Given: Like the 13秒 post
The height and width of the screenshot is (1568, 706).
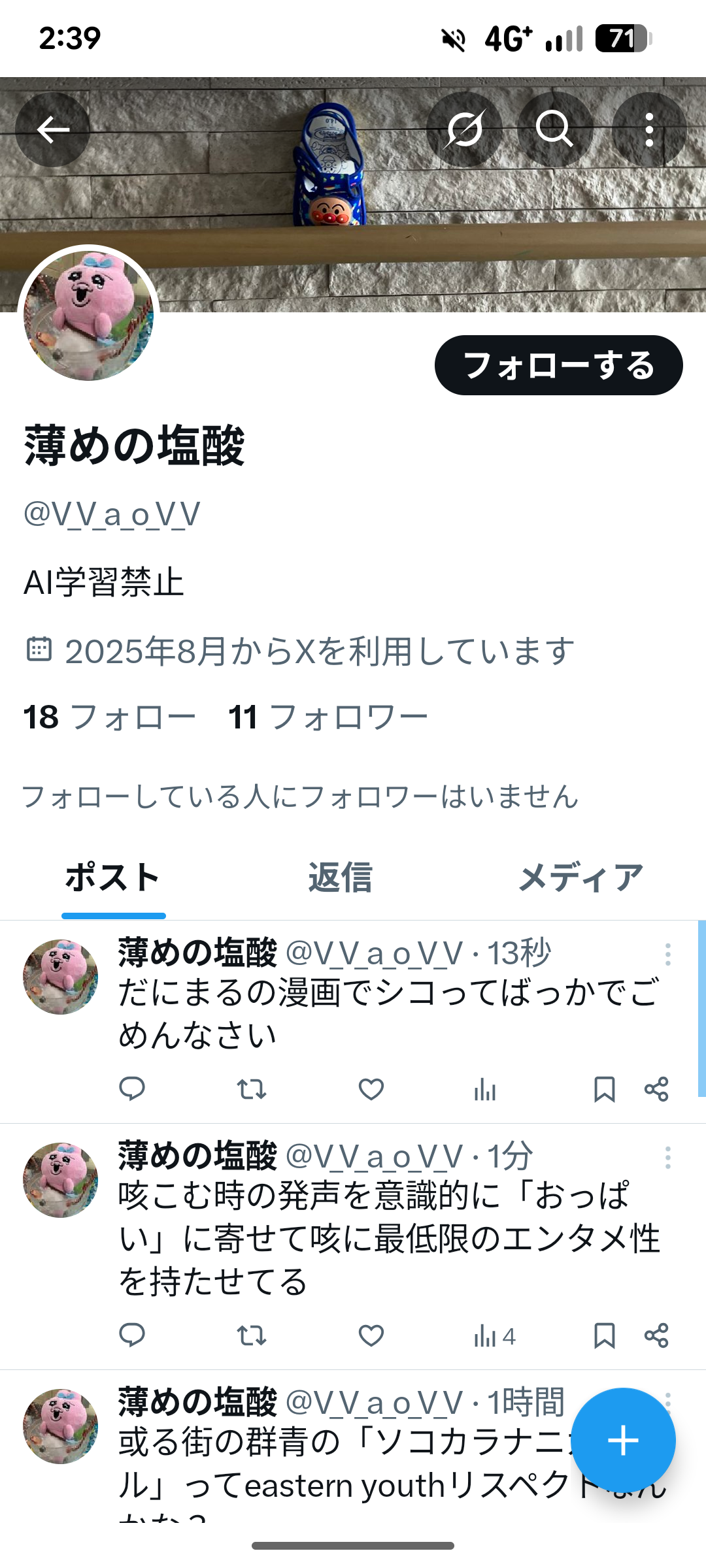Looking at the screenshot, I should 371,1089.
